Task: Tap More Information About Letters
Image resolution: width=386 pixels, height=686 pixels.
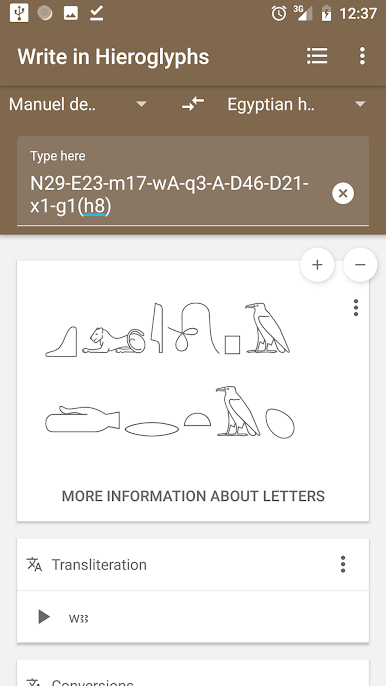Action: [193, 496]
